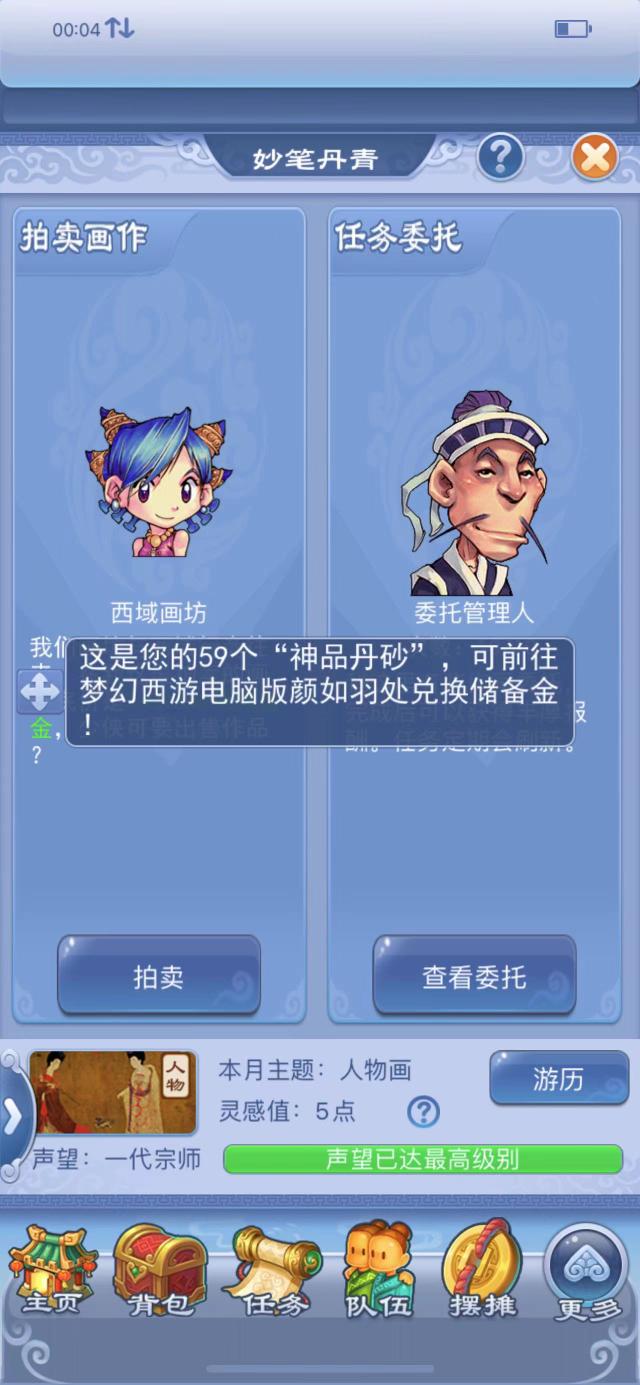Open the help question mark in the title bar
Image resolution: width=640 pixels, height=1385 pixels.
pos(501,157)
